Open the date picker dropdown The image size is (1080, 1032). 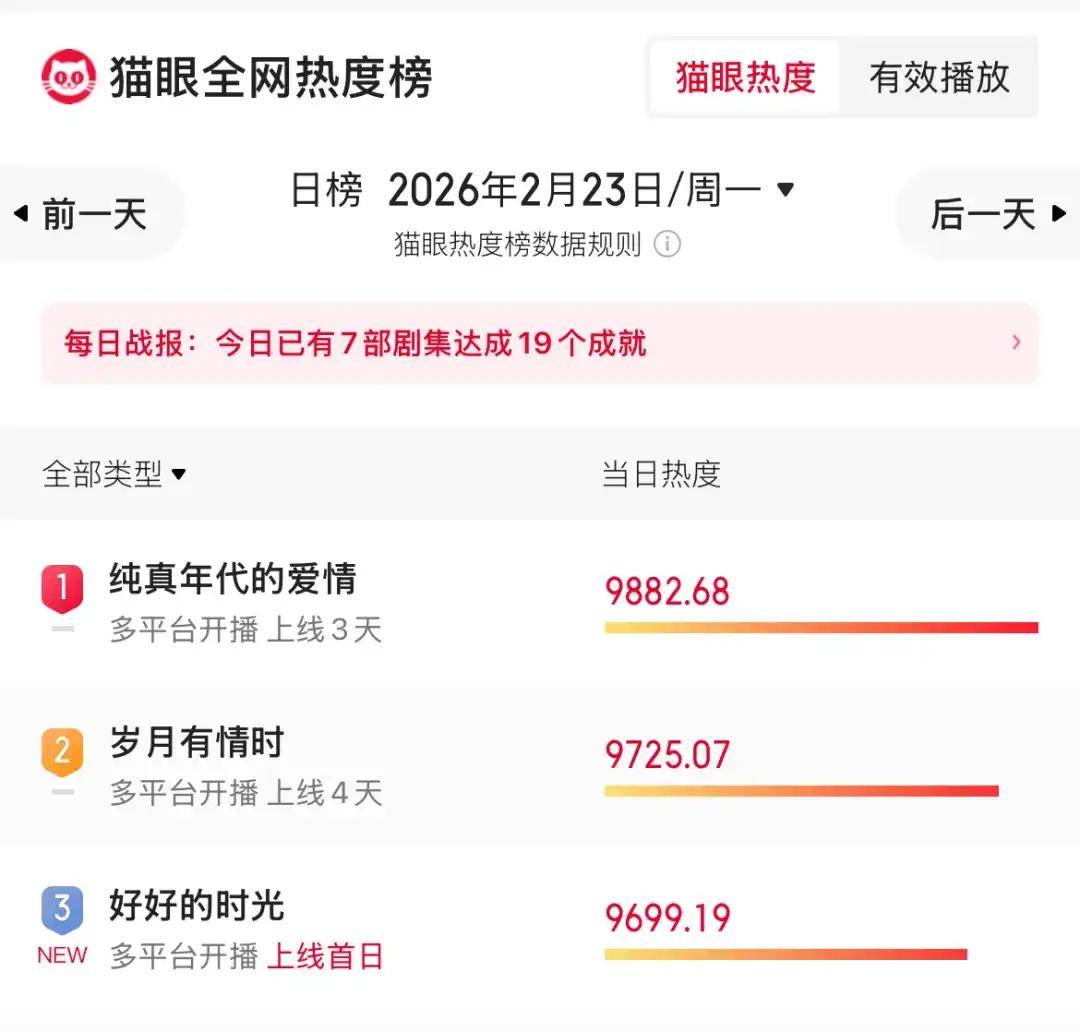[x=785, y=189]
